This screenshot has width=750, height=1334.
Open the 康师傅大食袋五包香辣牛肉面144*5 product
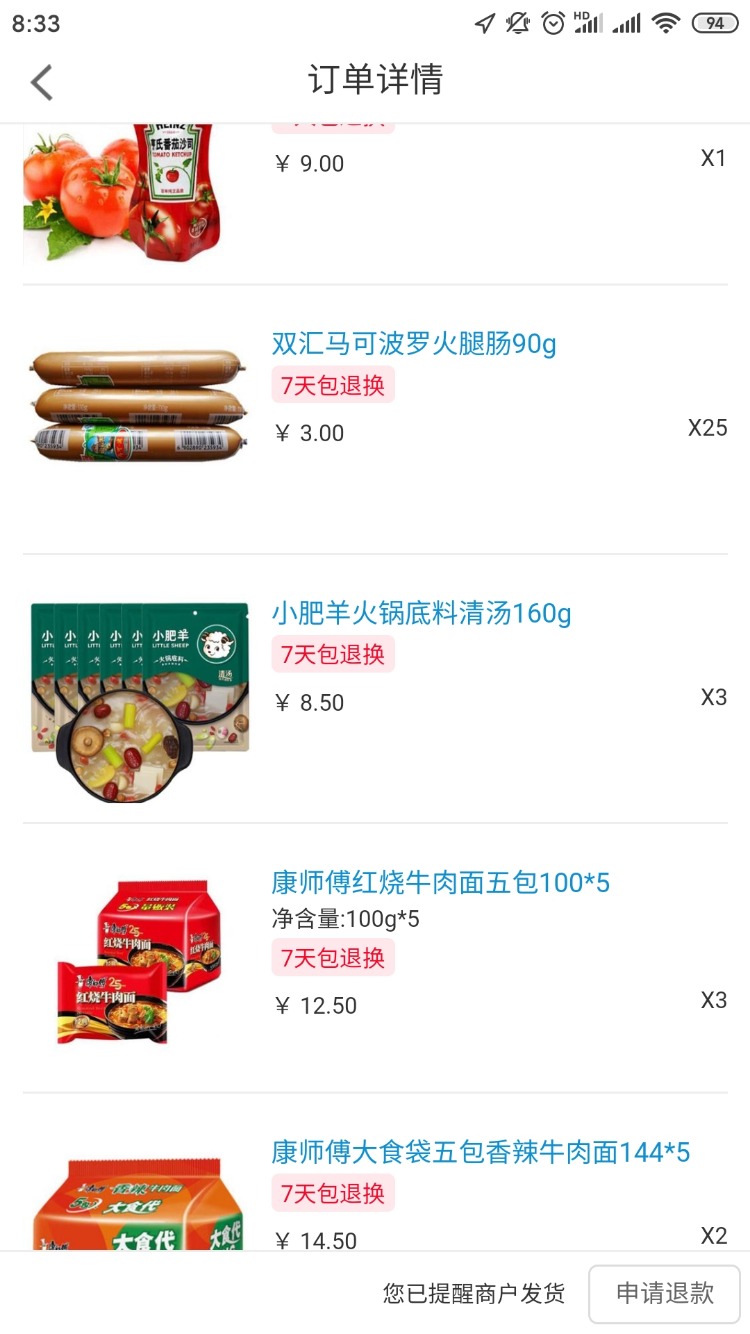pos(480,1152)
